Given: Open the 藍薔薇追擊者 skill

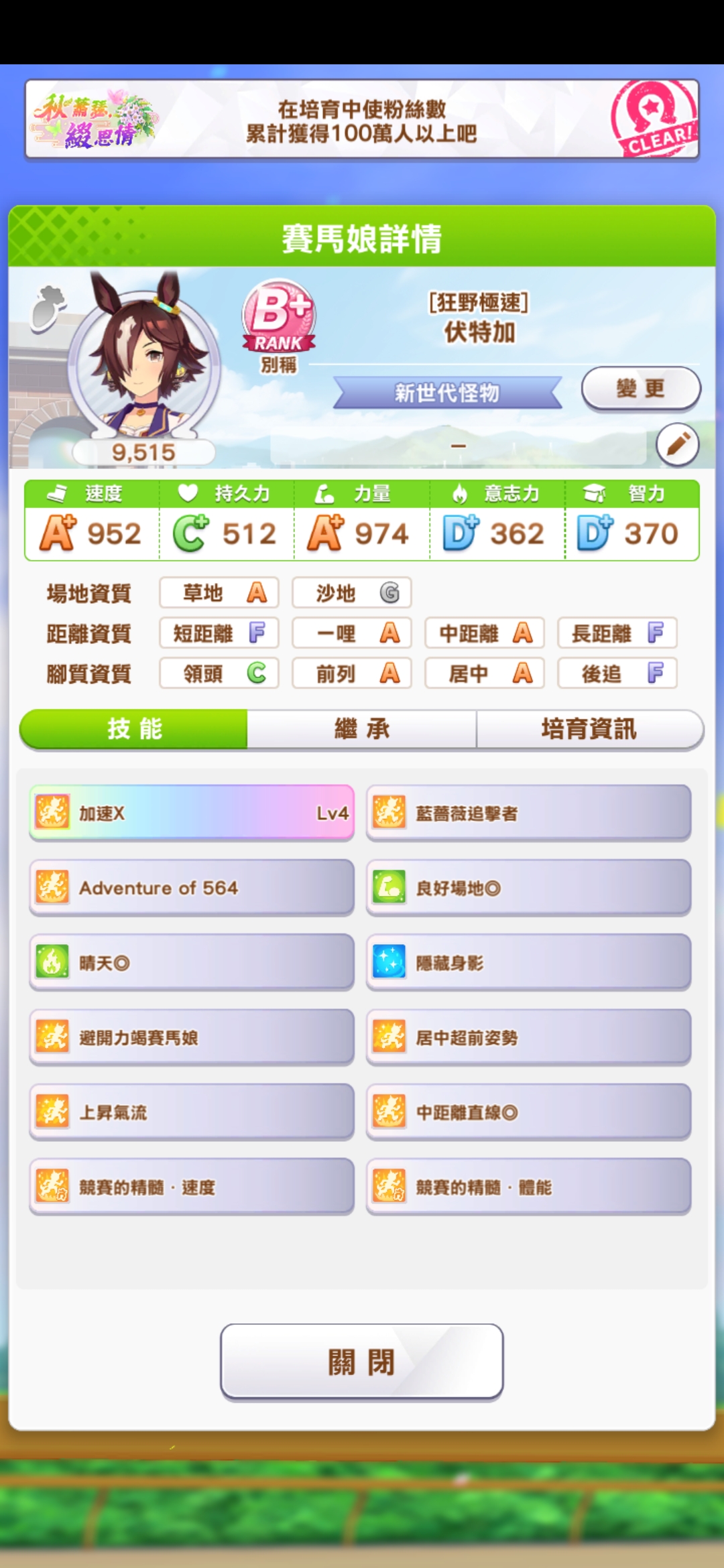Looking at the screenshot, I should click(x=528, y=813).
